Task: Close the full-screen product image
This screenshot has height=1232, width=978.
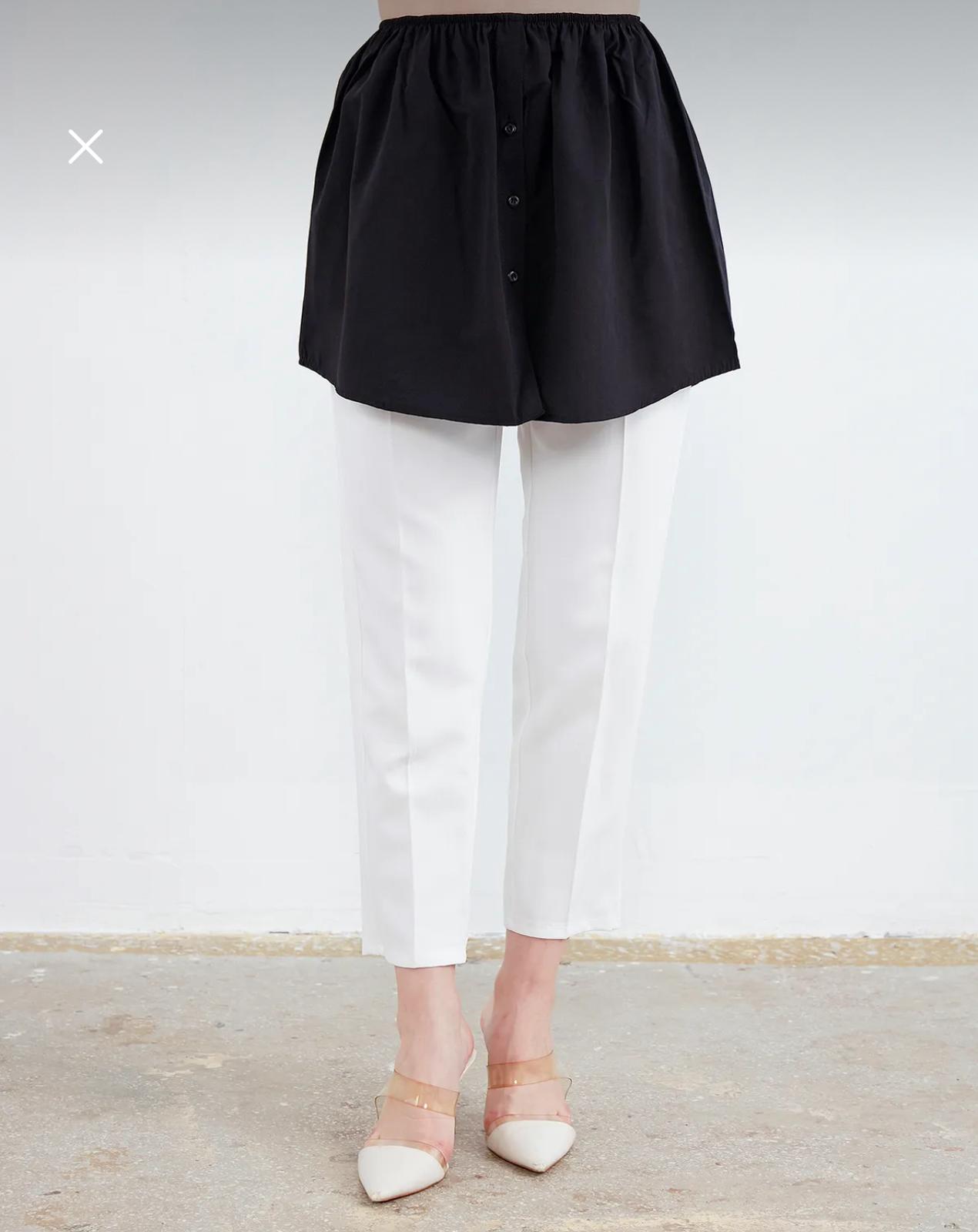Action: [85, 147]
